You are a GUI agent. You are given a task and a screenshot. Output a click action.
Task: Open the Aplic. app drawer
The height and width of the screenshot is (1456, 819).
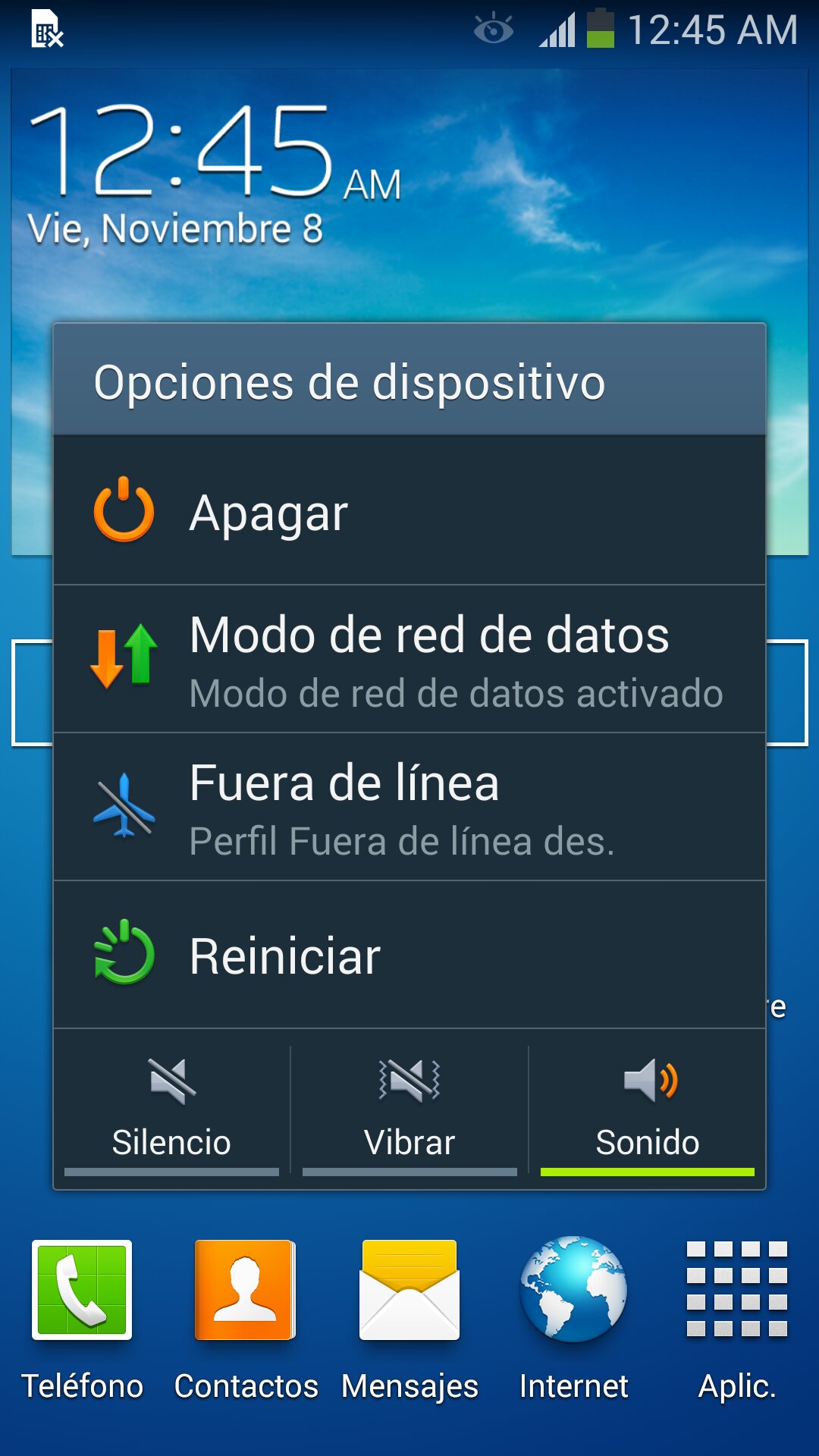pyautogui.click(x=737, y=1319)
